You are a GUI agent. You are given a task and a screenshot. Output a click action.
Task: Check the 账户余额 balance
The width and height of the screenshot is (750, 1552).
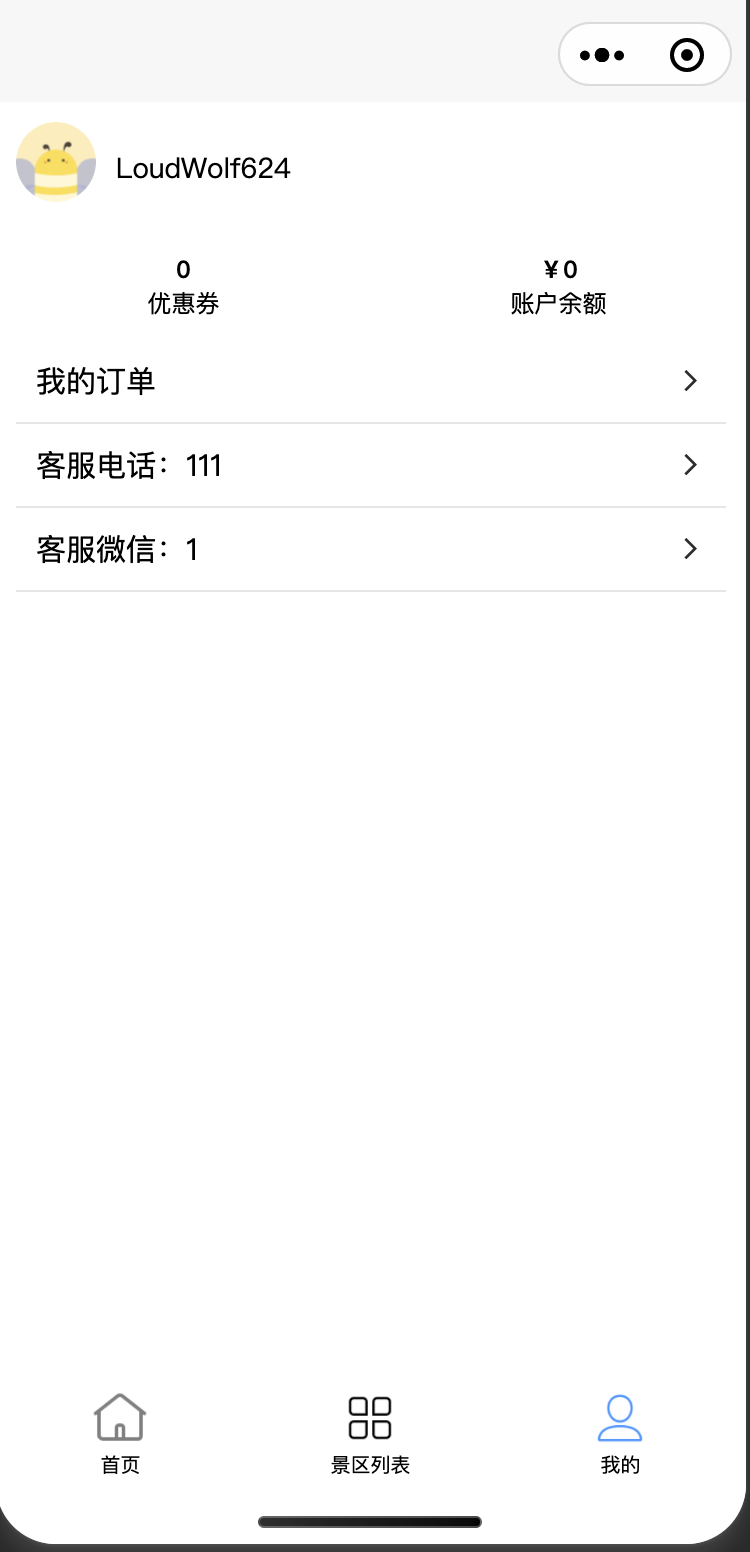pos(559,286)
